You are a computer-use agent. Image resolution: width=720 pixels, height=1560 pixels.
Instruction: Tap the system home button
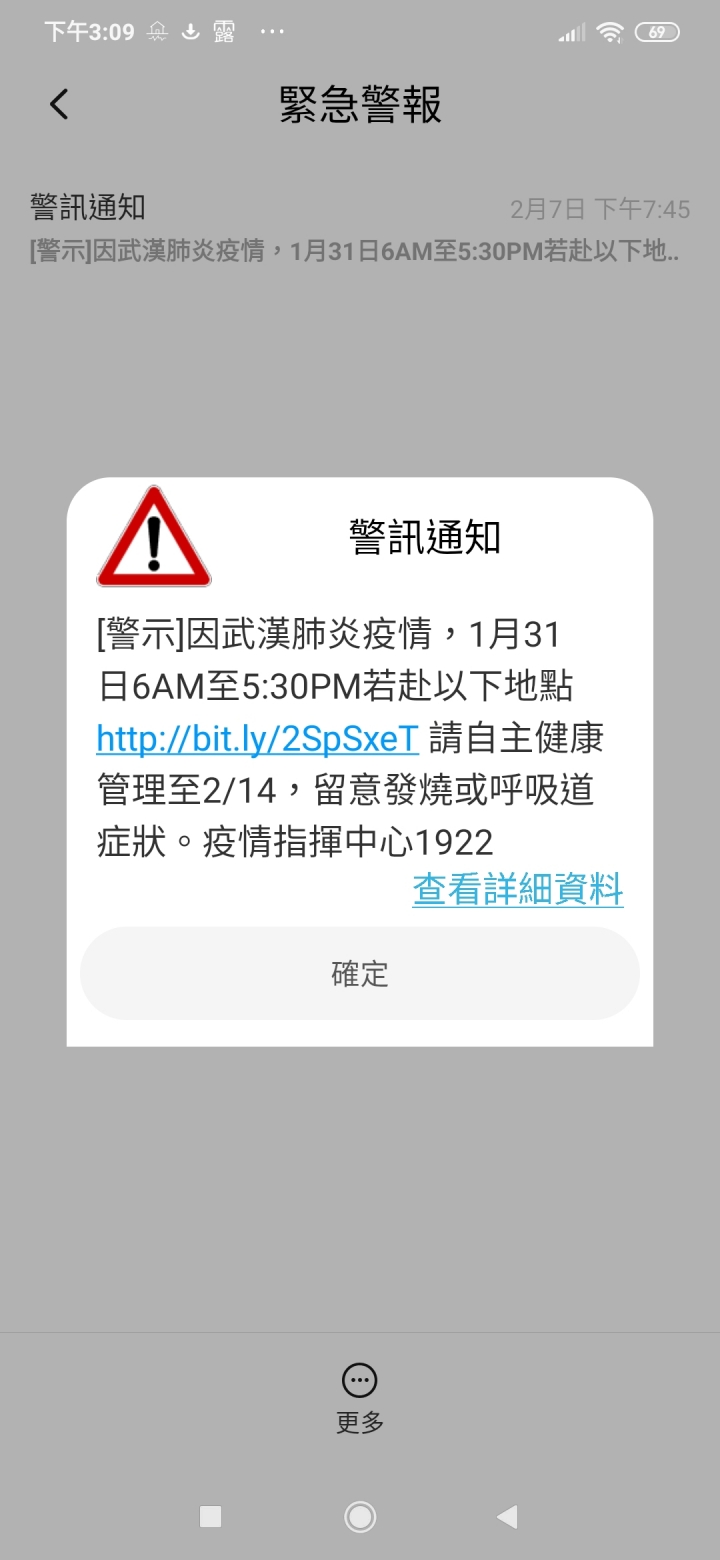360,1517
